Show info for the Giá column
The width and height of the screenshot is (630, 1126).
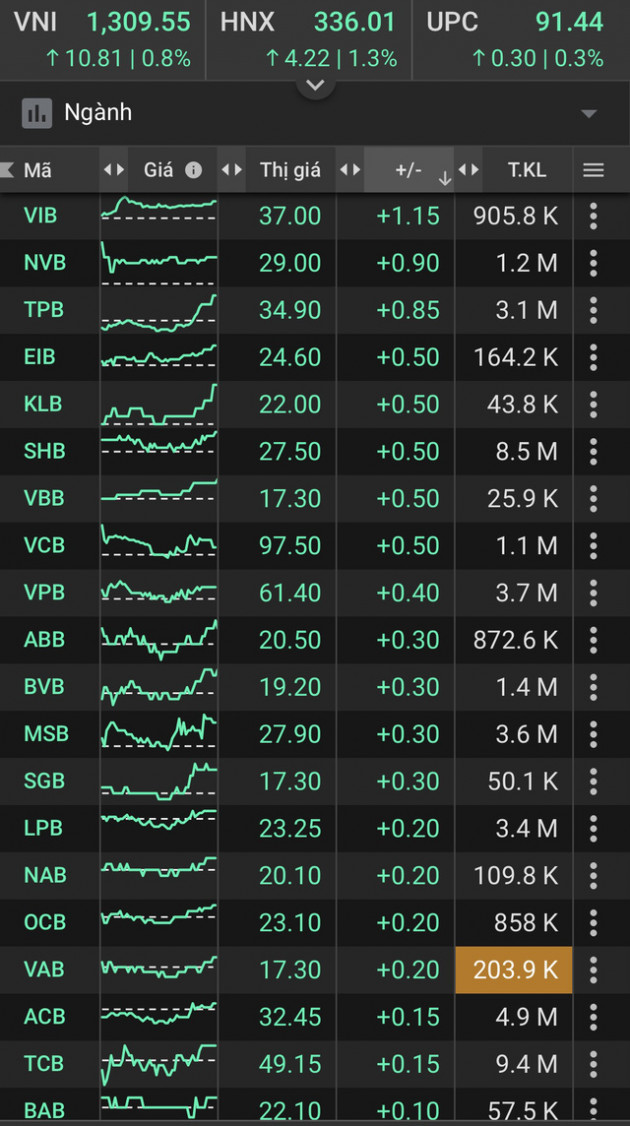(x=194, y=170)
